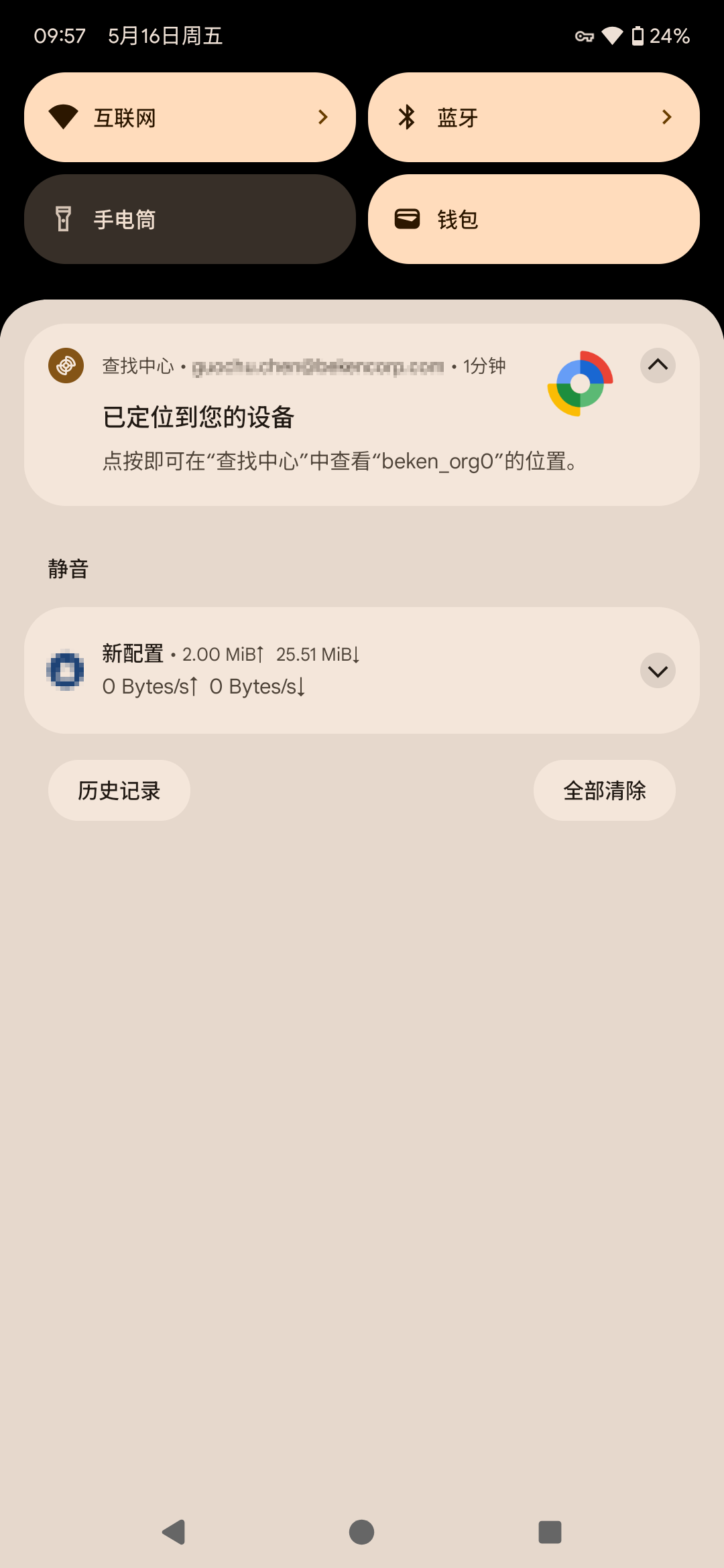The width and height of the screenshot is (724, 1568).
Task: Open the 钱包 wallet tile
Action: (534, 219)
